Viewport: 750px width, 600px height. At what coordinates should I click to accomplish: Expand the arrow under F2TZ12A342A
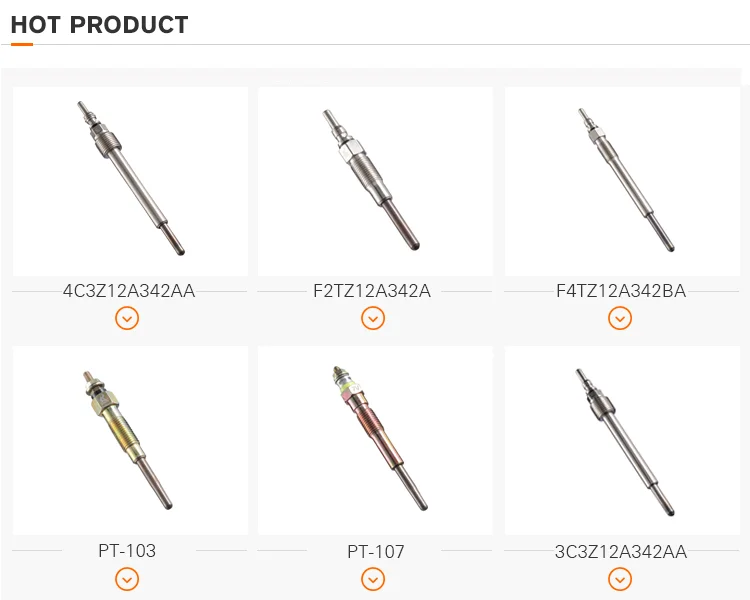click(373, 318)
